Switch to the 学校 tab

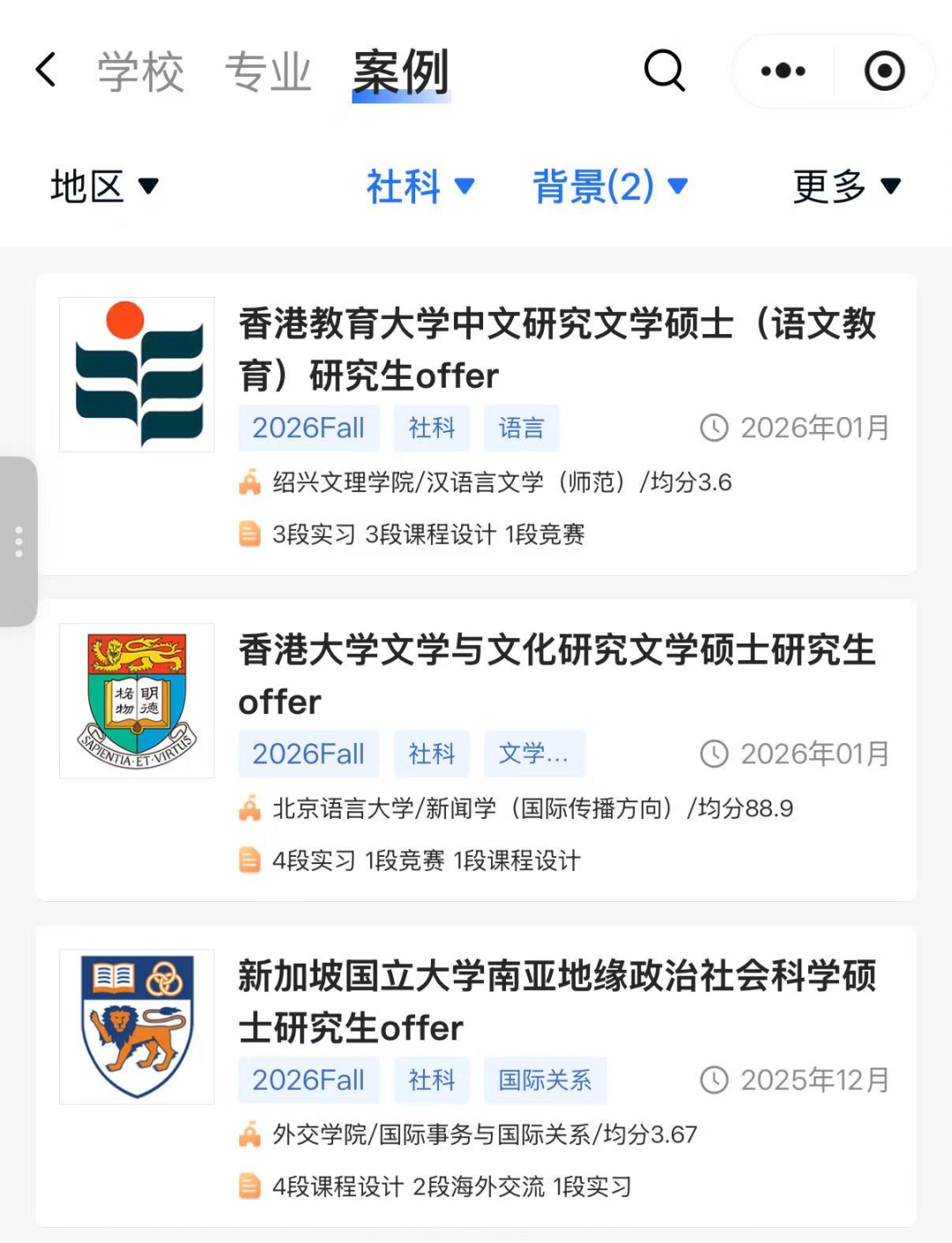pyautogui.click(x=140, y=71)
